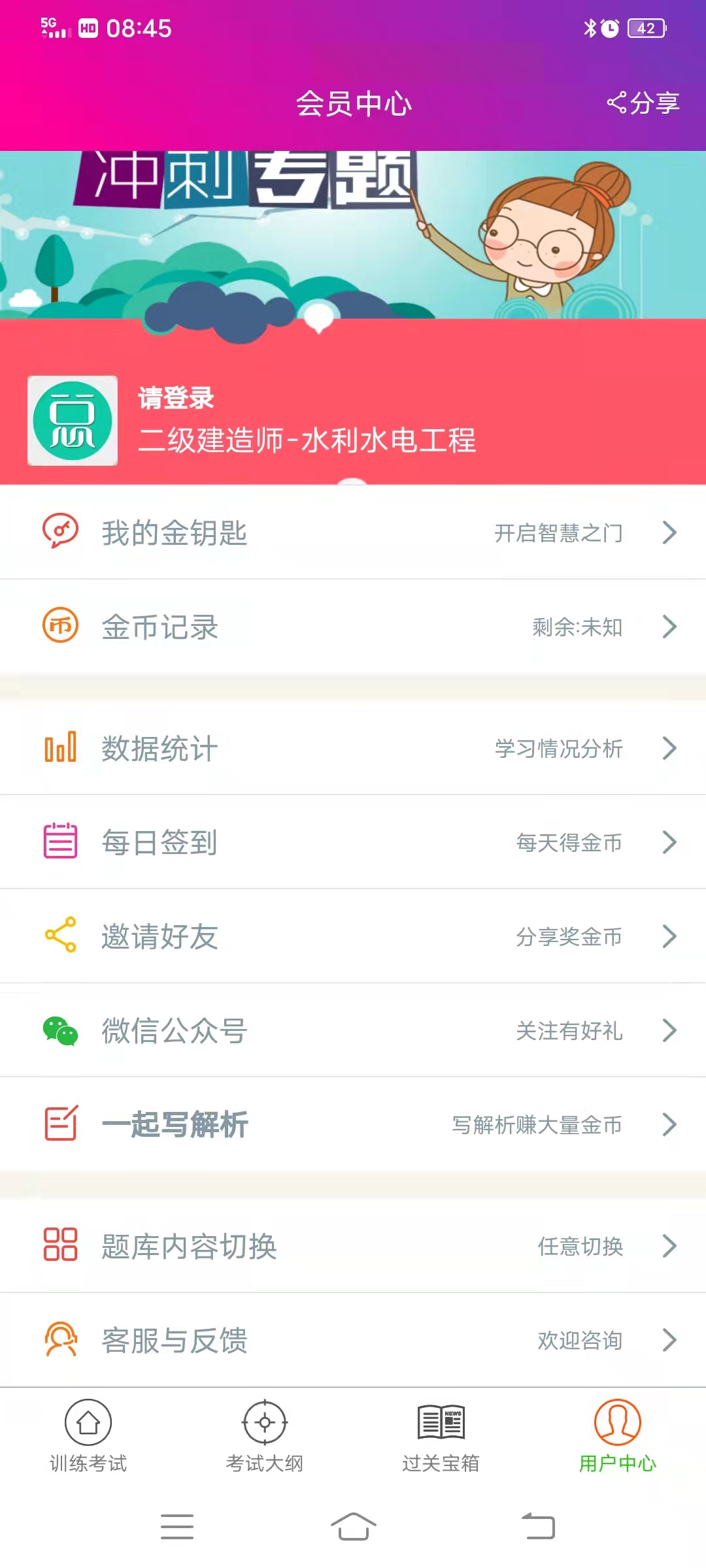Expand the 题库内容切换 chevron
This screenshot has height=1568, width=706.
(669, 1245)
